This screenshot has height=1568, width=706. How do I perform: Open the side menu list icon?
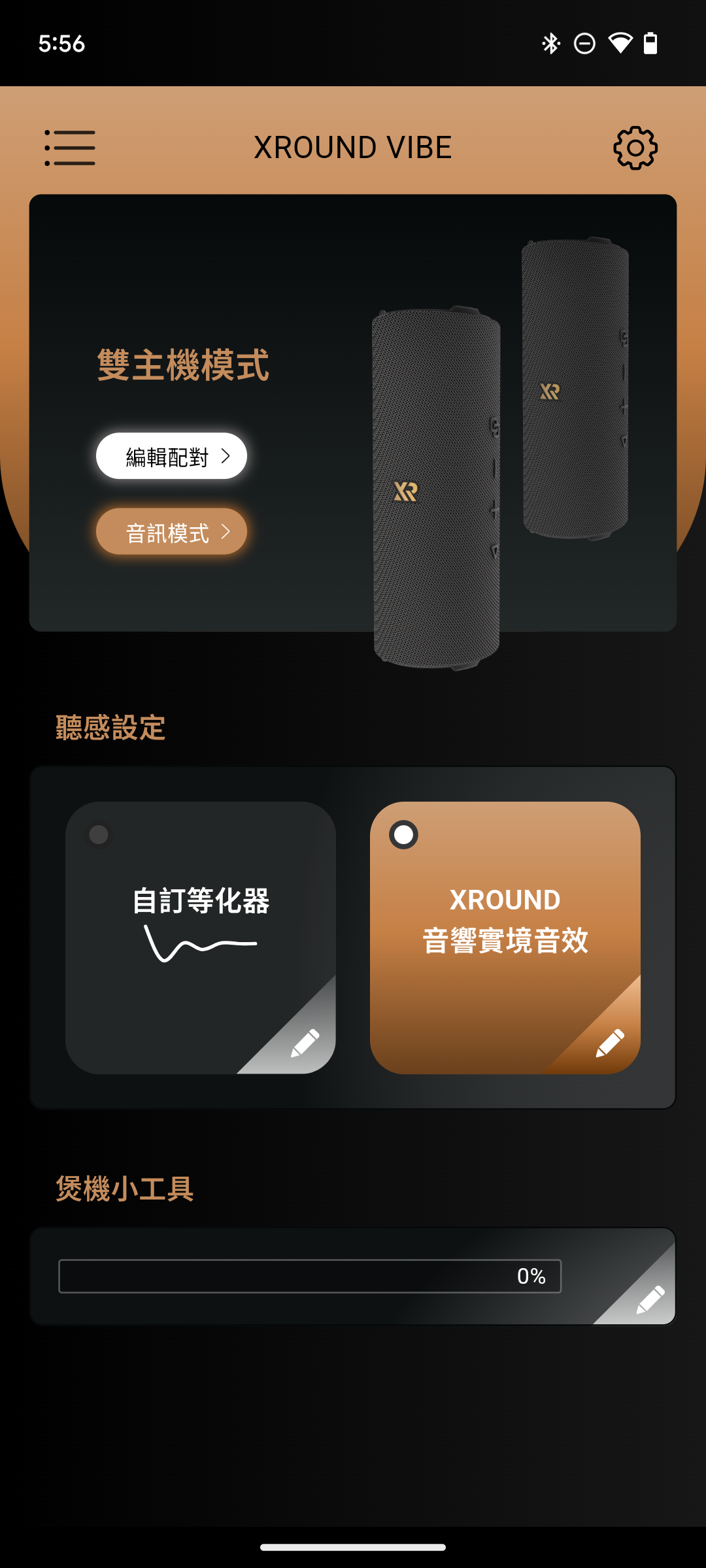pyautogui.click(x=70, y=148)
